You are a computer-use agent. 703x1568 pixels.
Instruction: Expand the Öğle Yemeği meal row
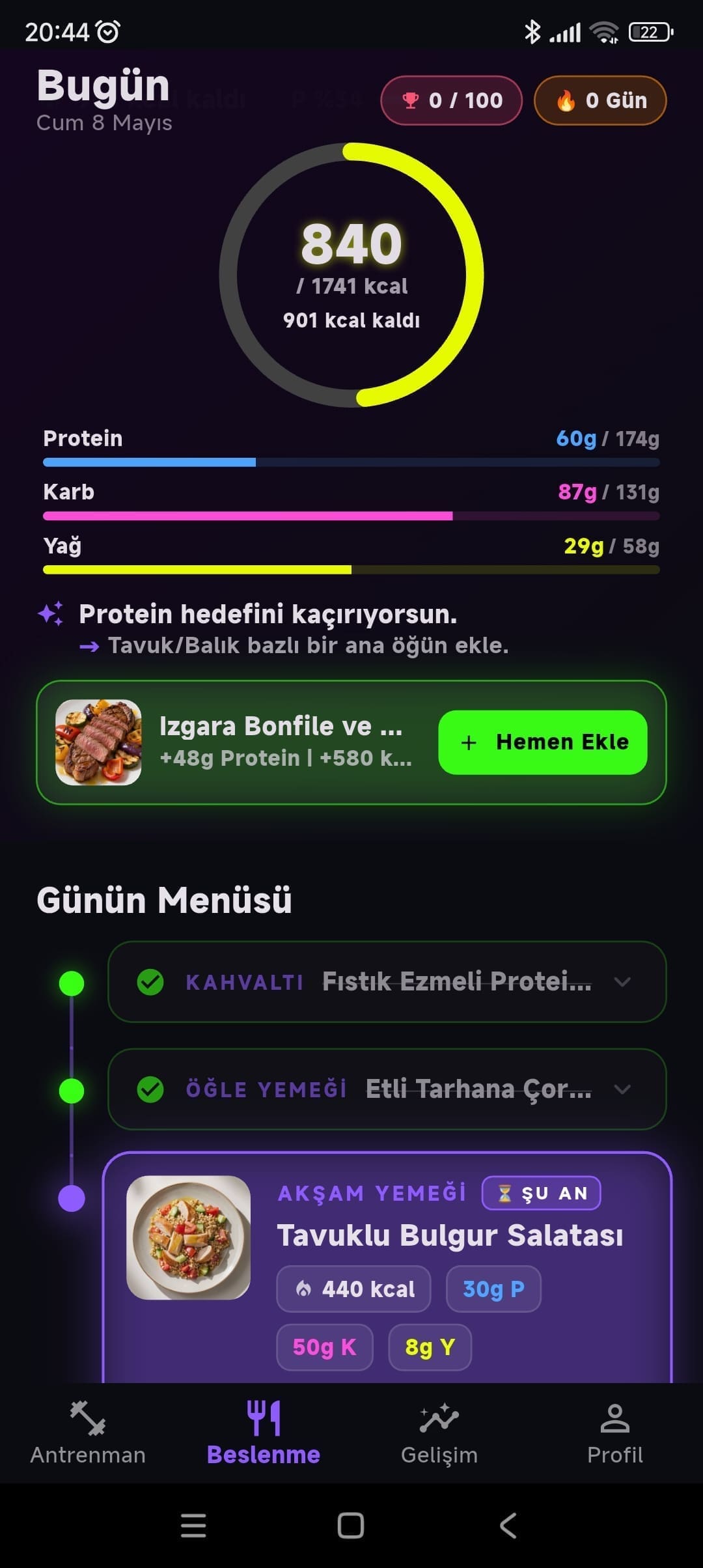[x=387, y=1089]
